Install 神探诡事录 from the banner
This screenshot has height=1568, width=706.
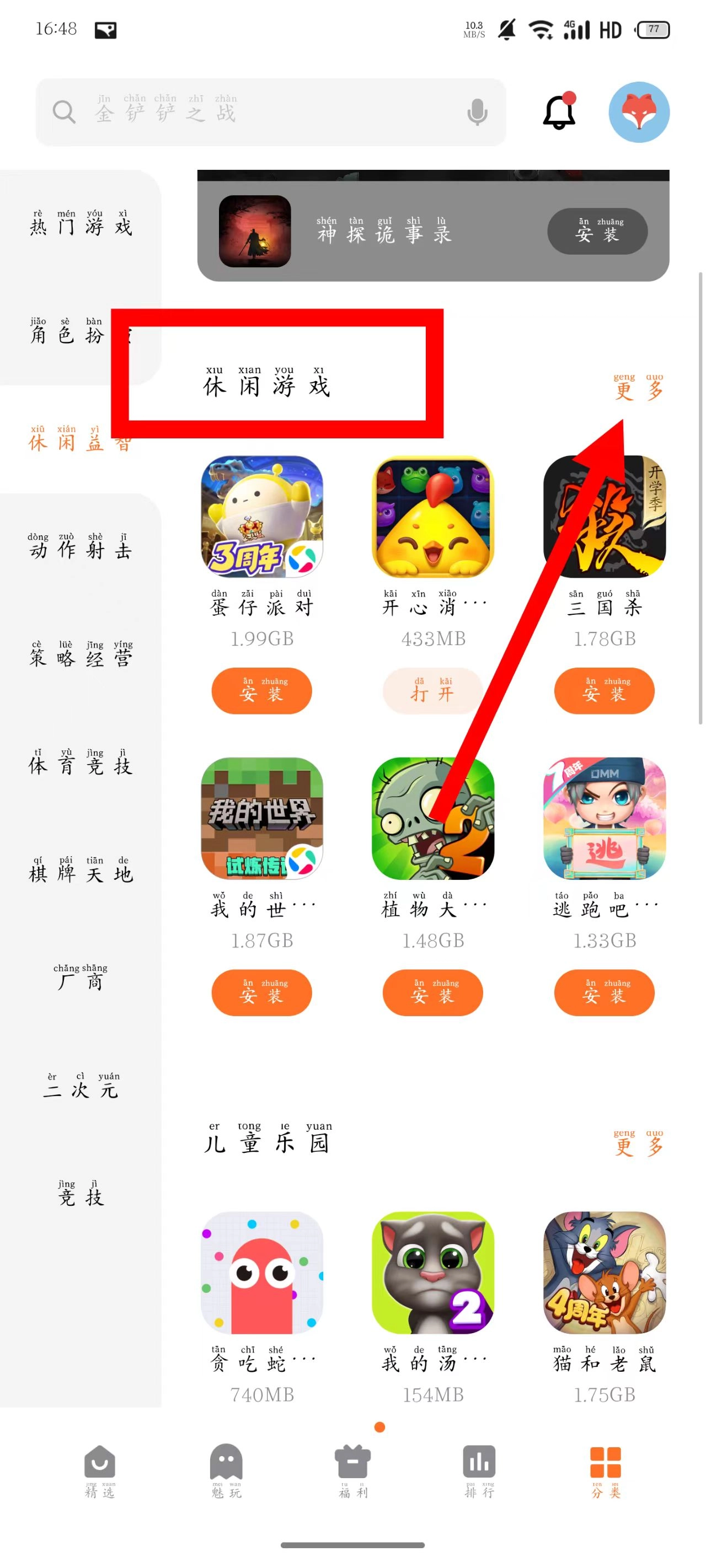pyautogui.click(x=596, y=232)
